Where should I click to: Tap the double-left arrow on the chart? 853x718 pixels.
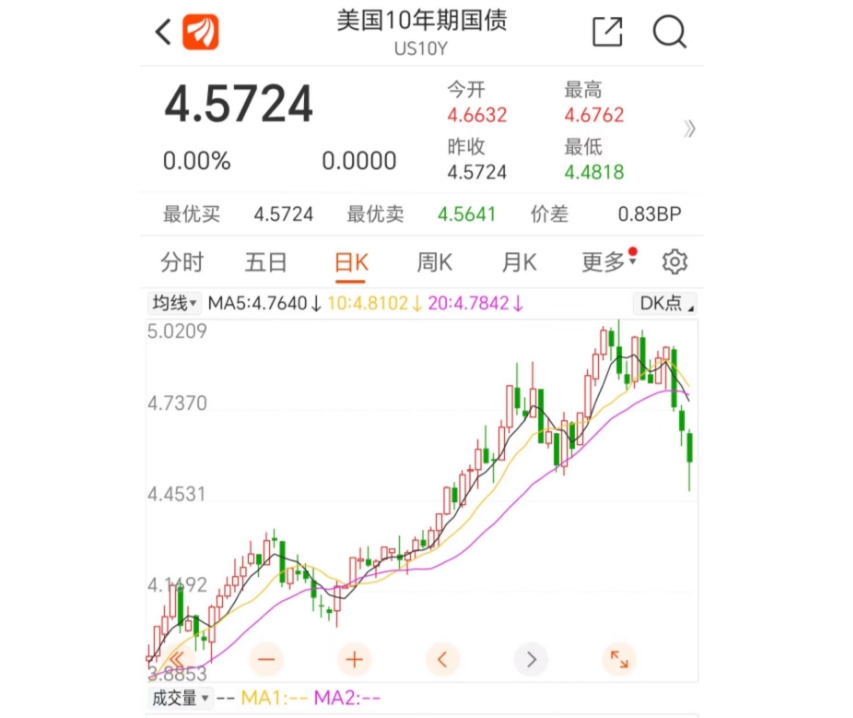point(176,659)
